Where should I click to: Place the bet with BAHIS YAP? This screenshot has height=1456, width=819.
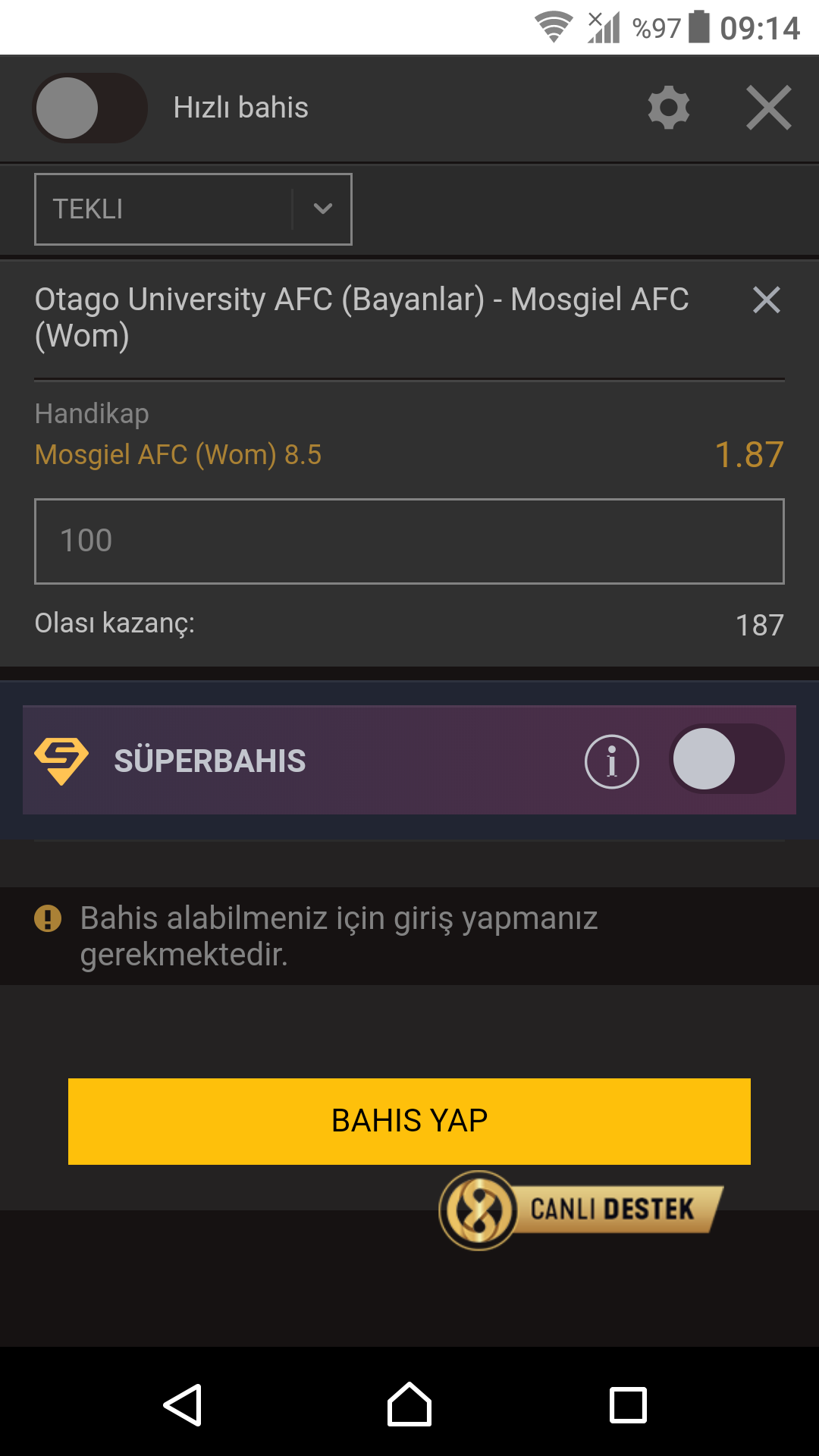[409, 1122]
